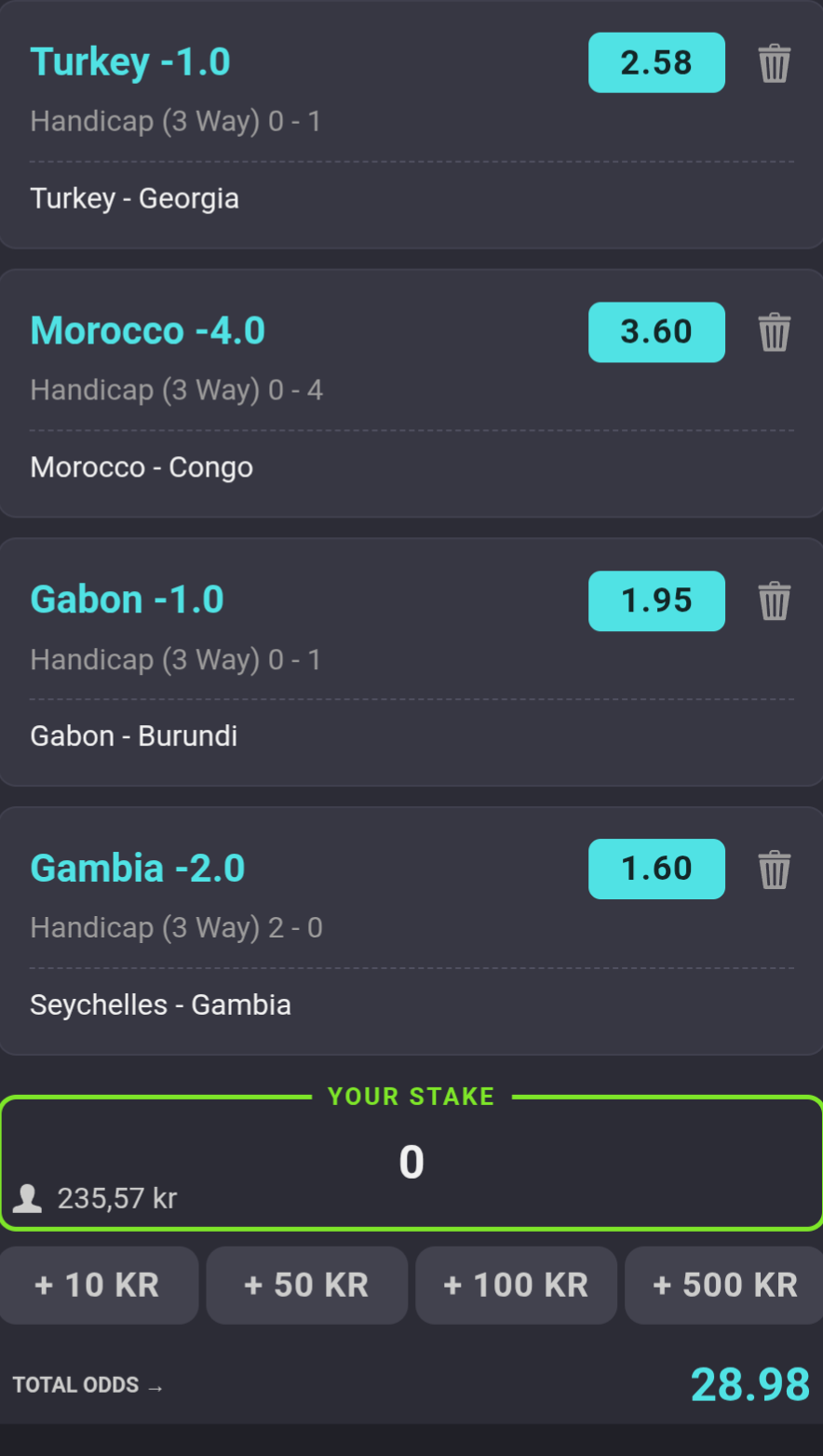Edit the Your Stake amount field
The width and height of the screenshot is (823, 1456).
(411, 1163)
